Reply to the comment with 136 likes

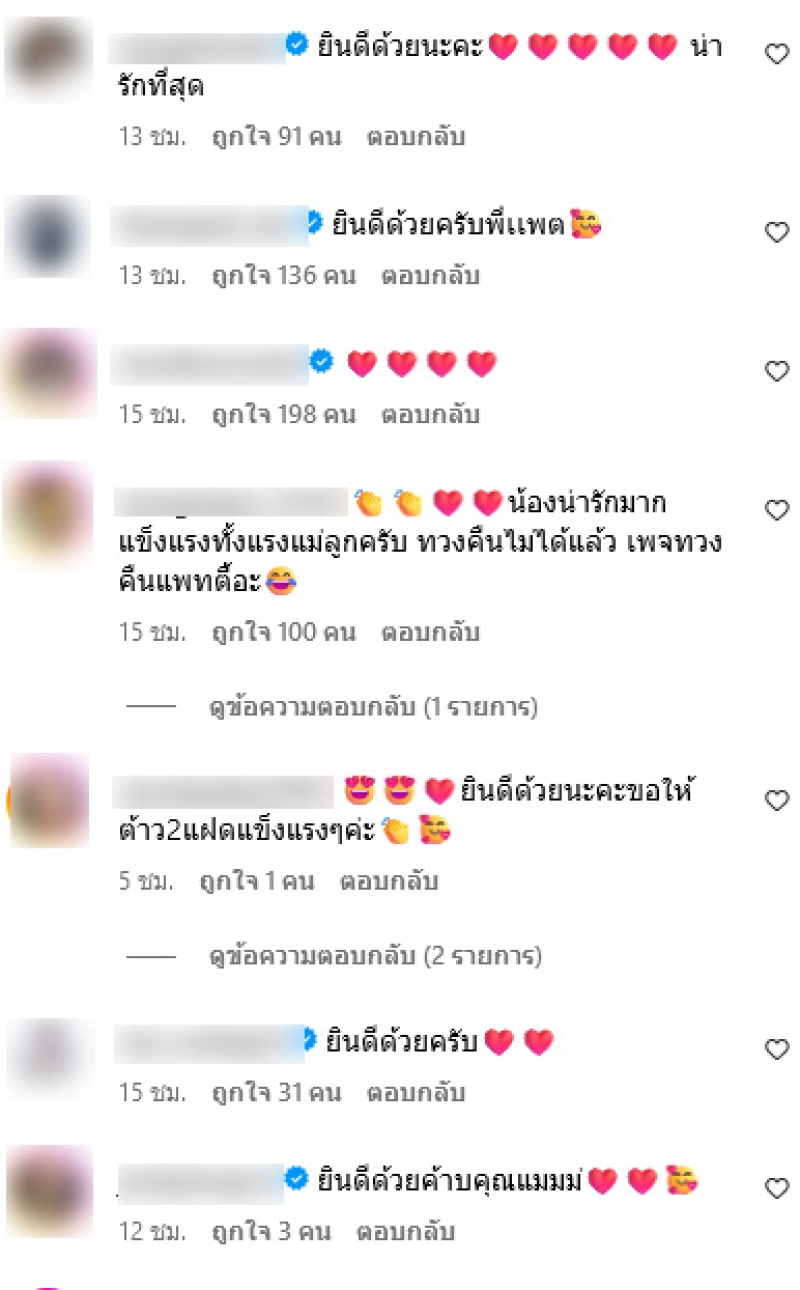[x=429, y=276]
